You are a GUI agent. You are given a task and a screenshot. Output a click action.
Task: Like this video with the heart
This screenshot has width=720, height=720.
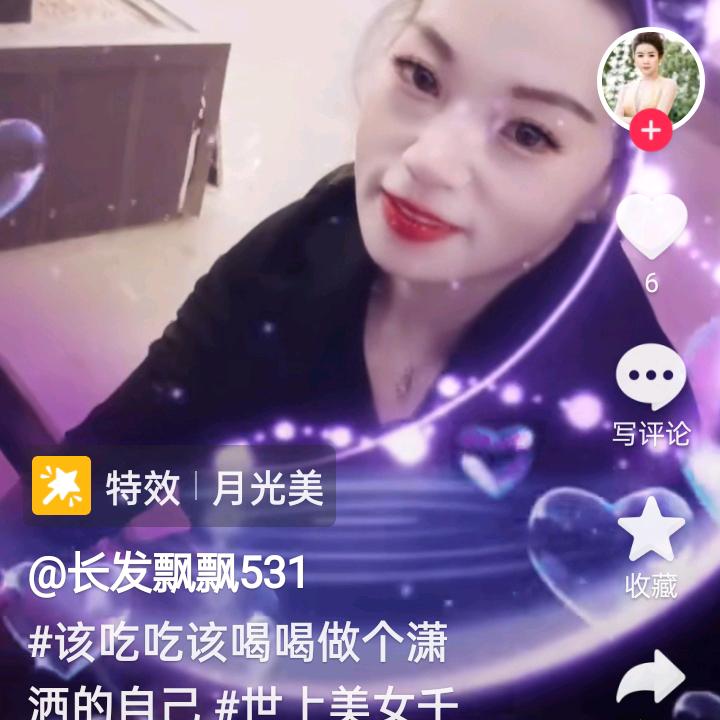click(651, 226)
